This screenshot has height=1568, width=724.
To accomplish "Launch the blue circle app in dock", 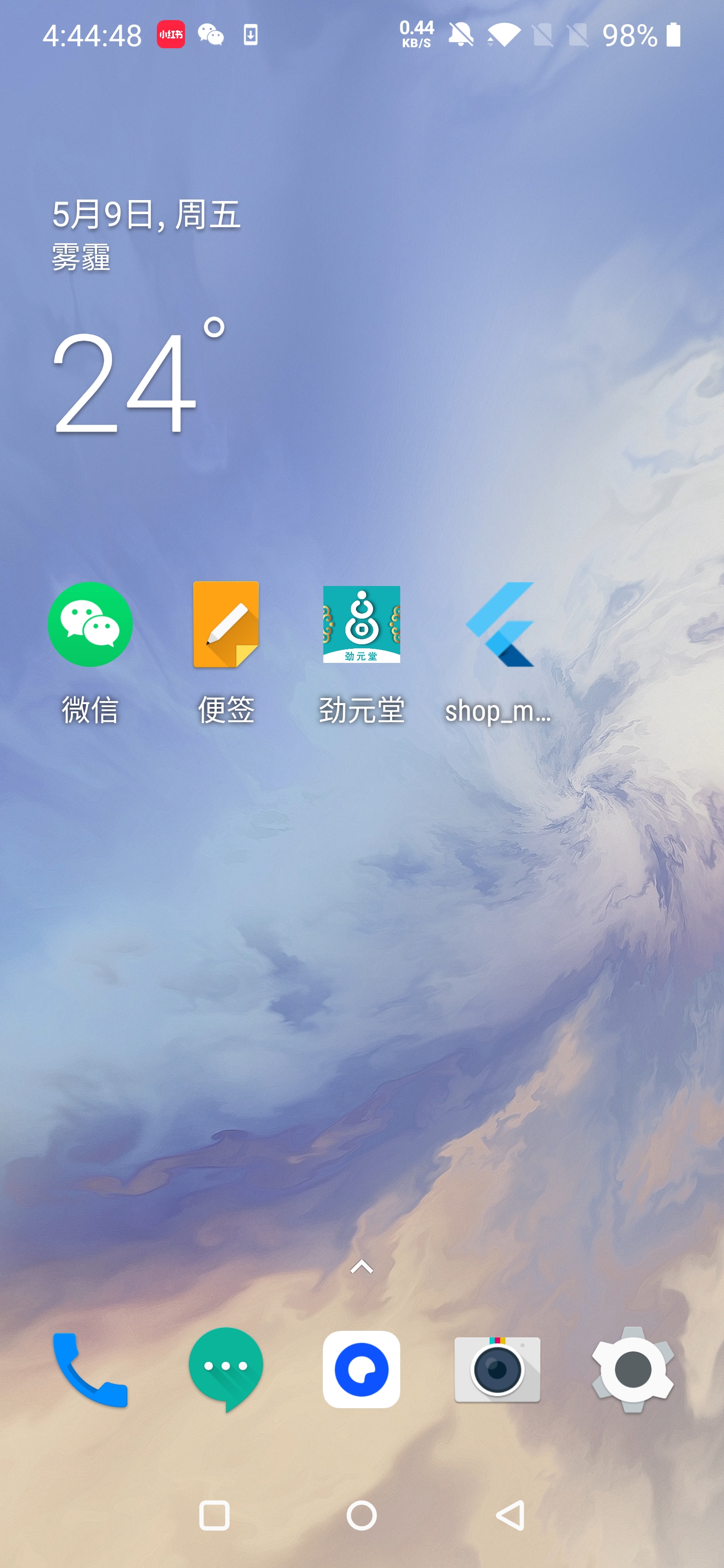I will 361,1369.
